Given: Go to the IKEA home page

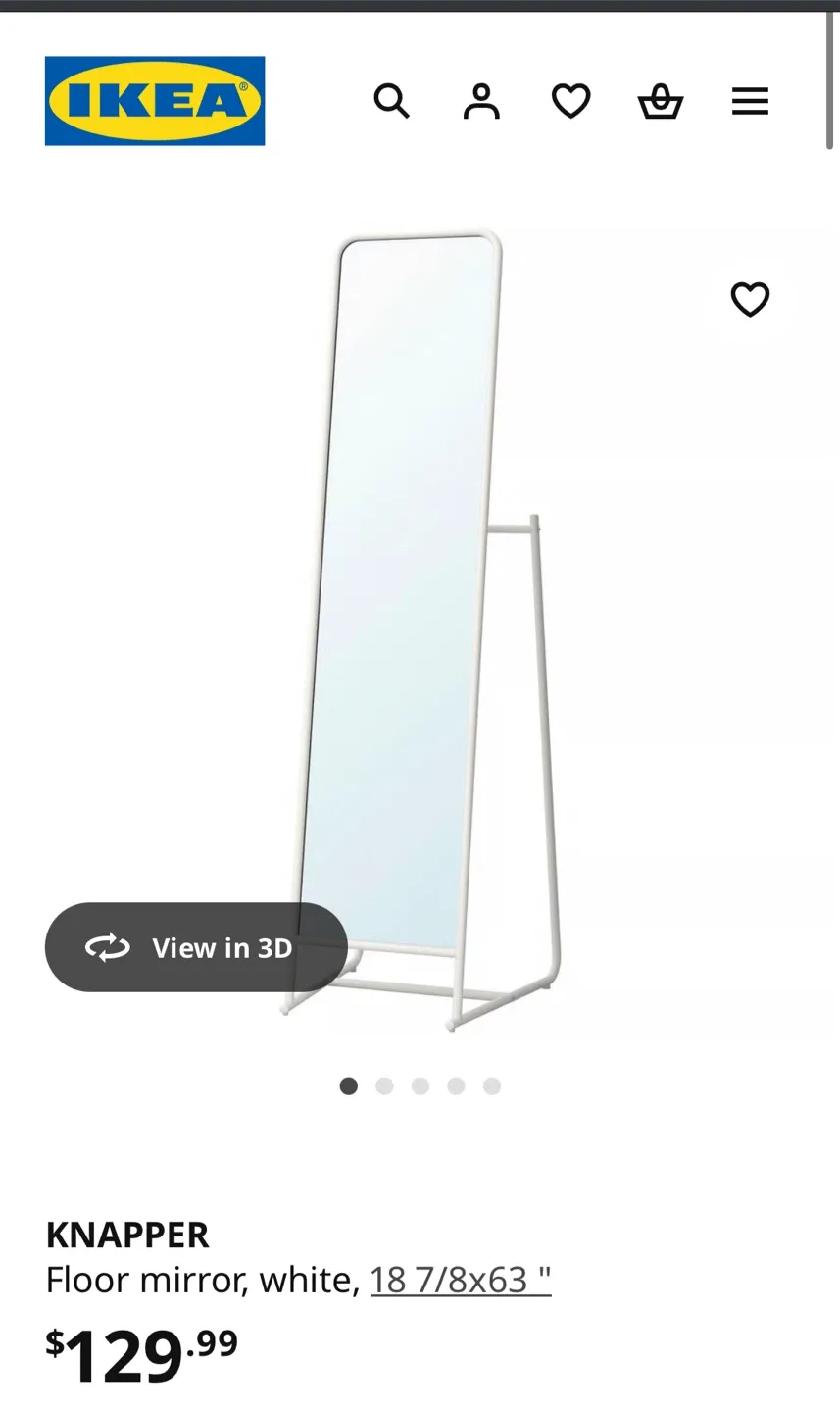Looking at the screenshot, I should coord(155,101).
